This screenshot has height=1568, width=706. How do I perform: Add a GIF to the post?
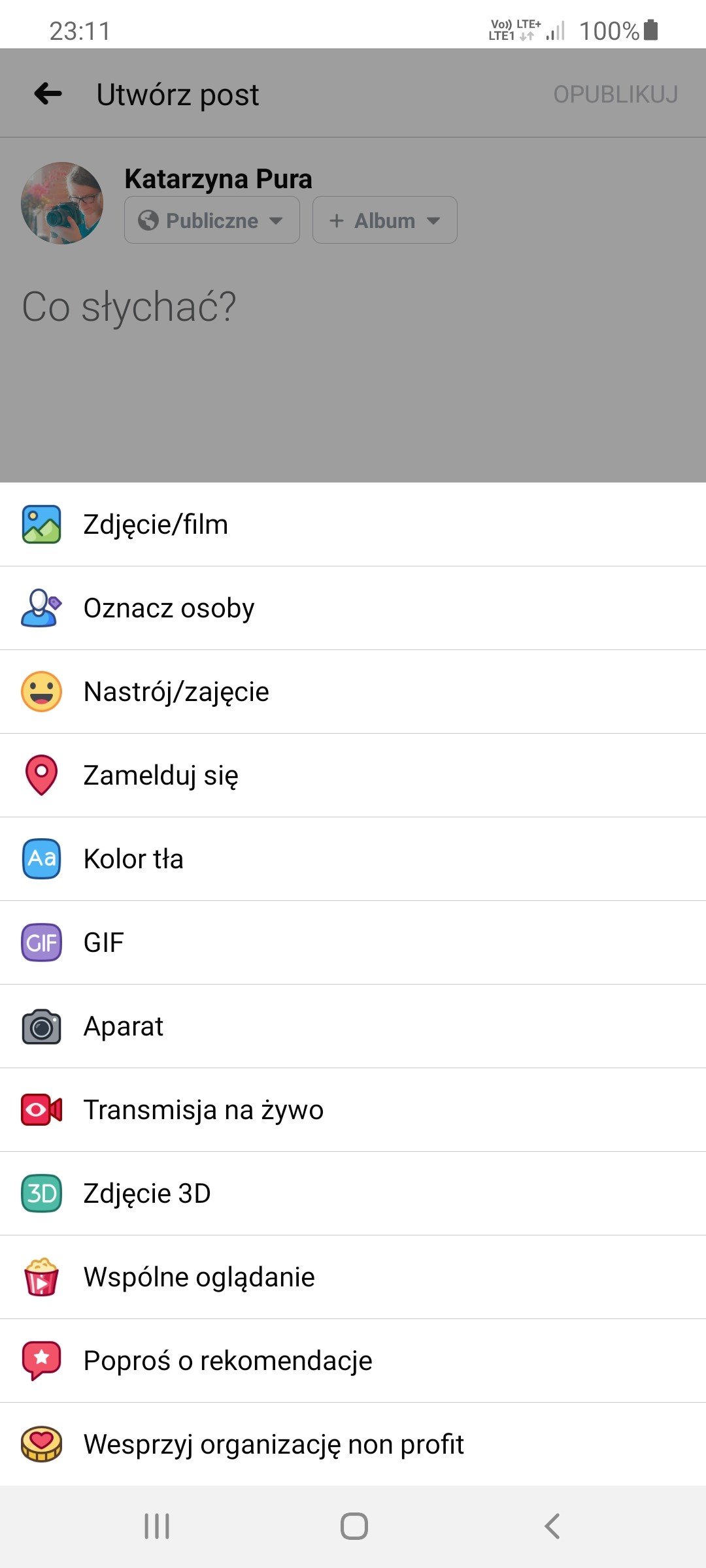pyautogui.click(x=353, y=943)
